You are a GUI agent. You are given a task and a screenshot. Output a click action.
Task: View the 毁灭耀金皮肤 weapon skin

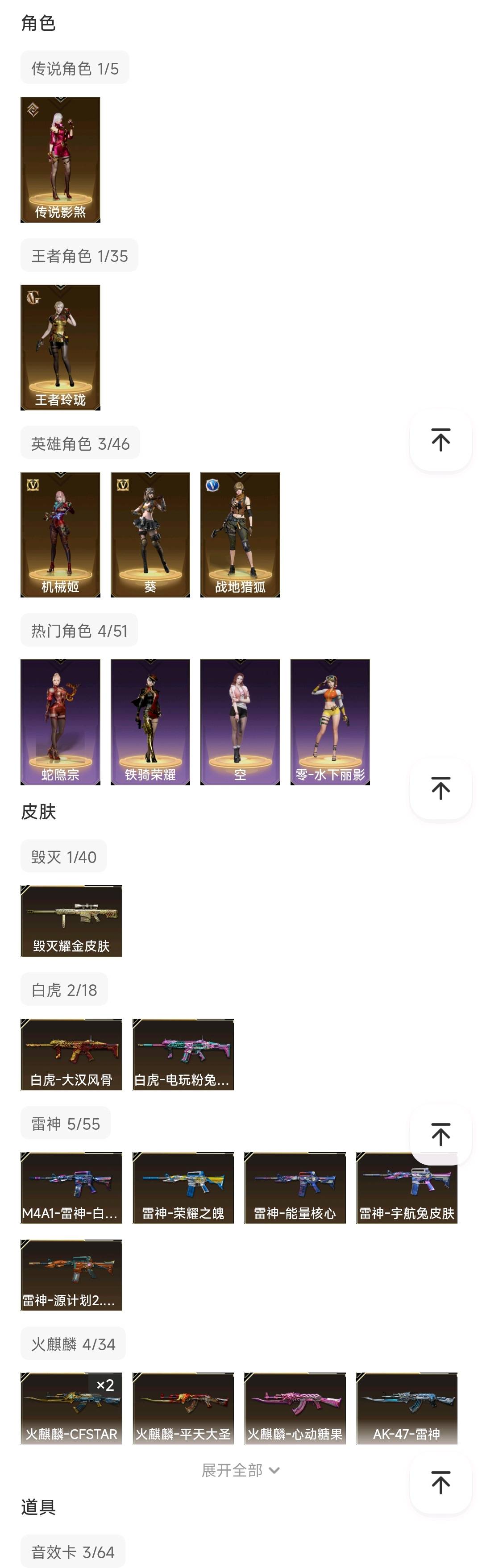(x=71, y=921)
